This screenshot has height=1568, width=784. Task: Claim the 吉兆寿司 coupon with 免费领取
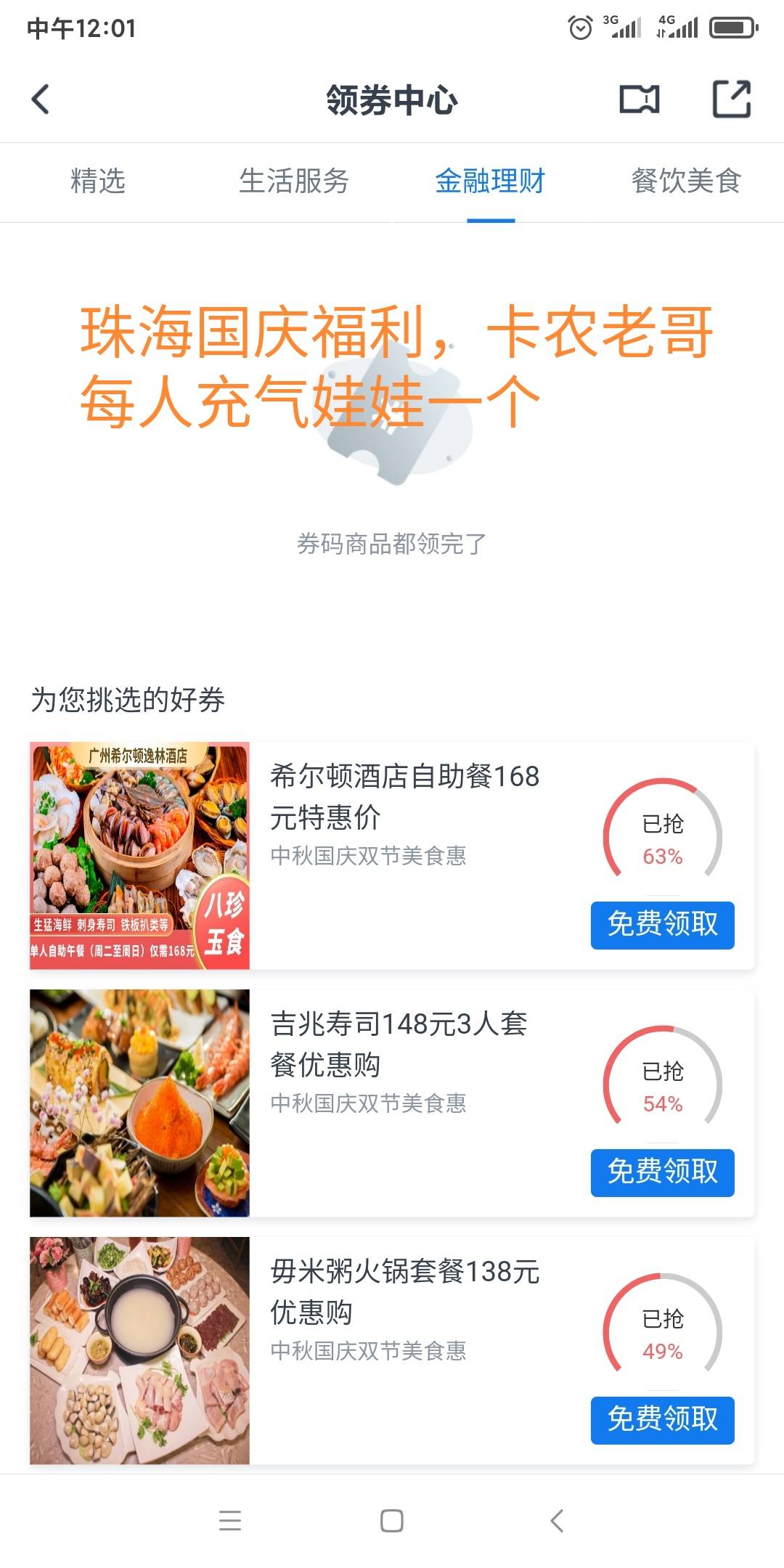(x=662, y=1172)
